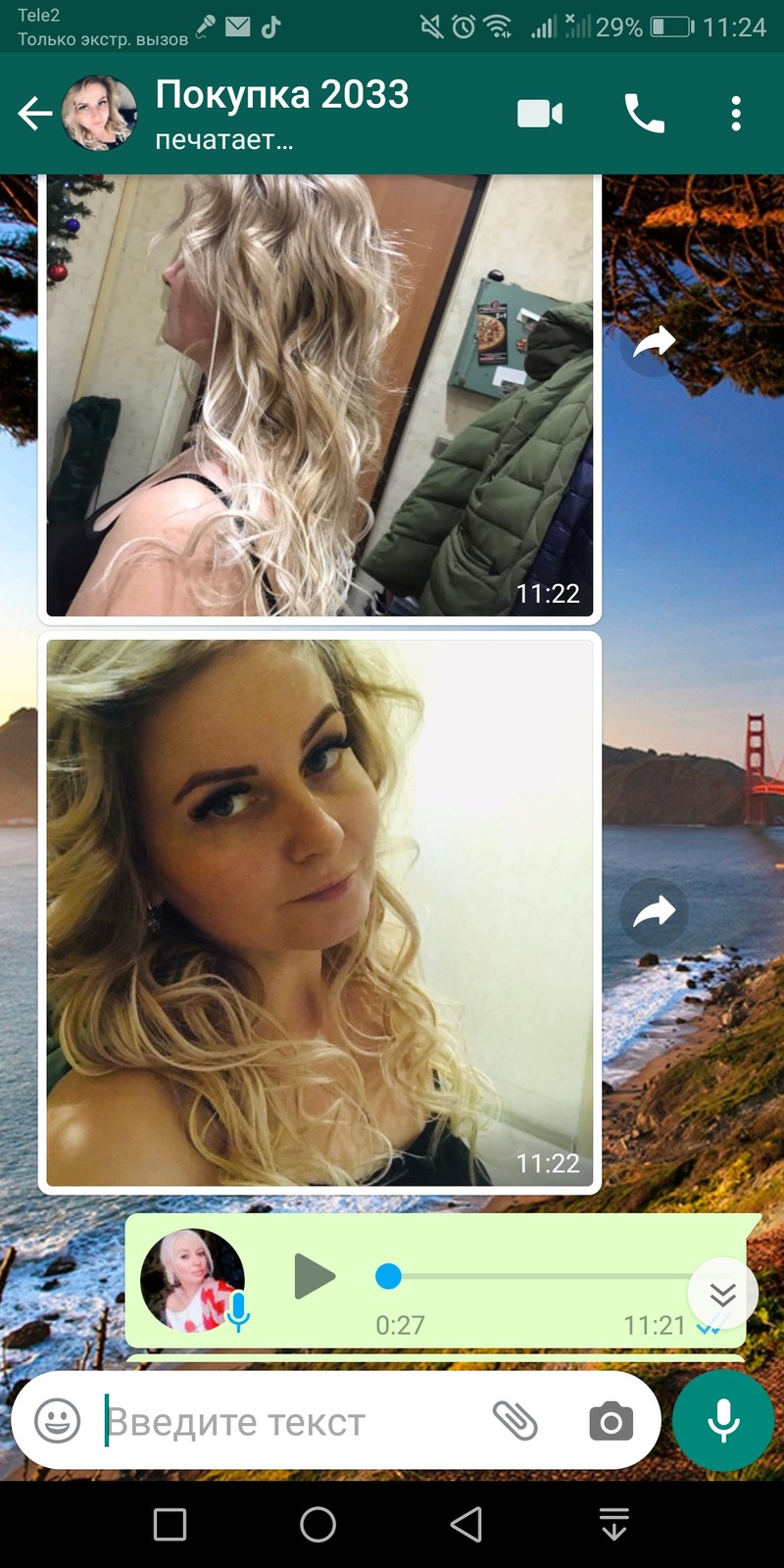Open the recent apps overview
The height and width of the screenshot is (1568, 784).
click(x=171, y=1525)
